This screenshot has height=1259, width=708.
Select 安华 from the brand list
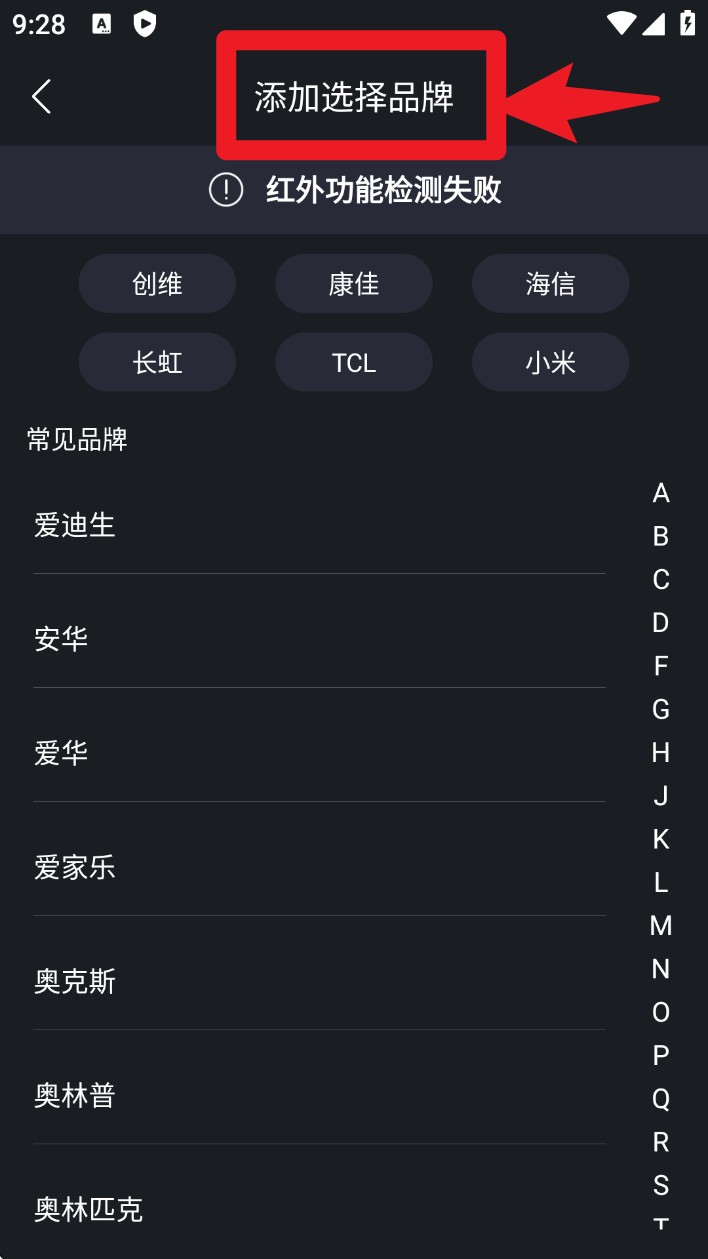[x=319, y=638]
